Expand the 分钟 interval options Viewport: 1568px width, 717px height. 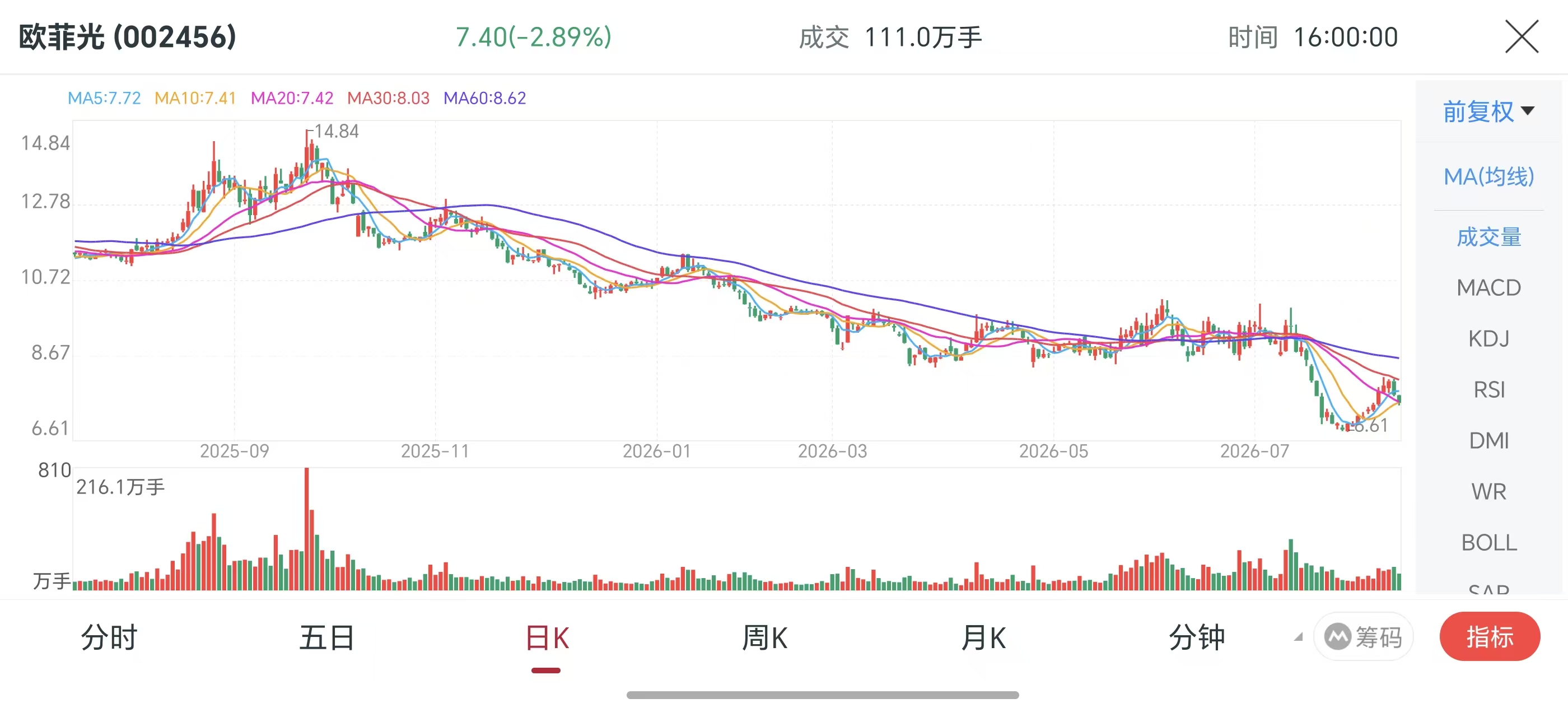click(x=1197, y=637)
